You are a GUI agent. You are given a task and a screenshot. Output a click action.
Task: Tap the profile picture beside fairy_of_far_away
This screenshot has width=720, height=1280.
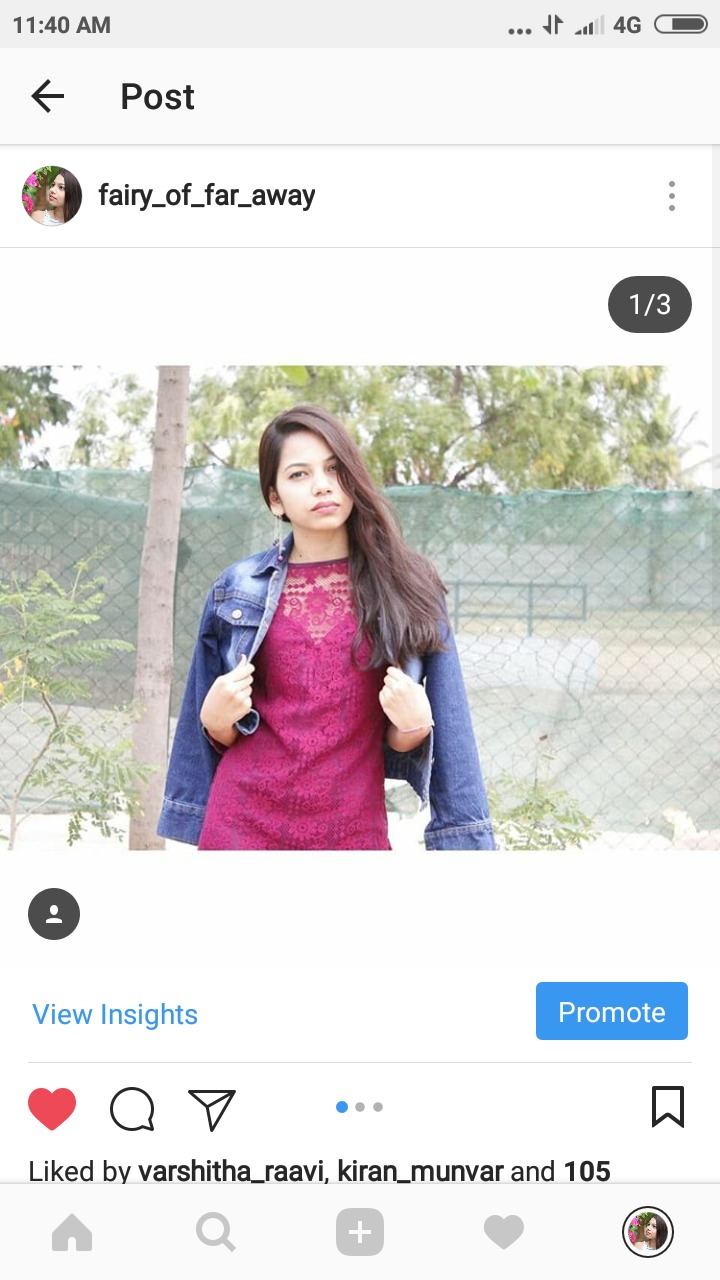[x=52, y=196]
